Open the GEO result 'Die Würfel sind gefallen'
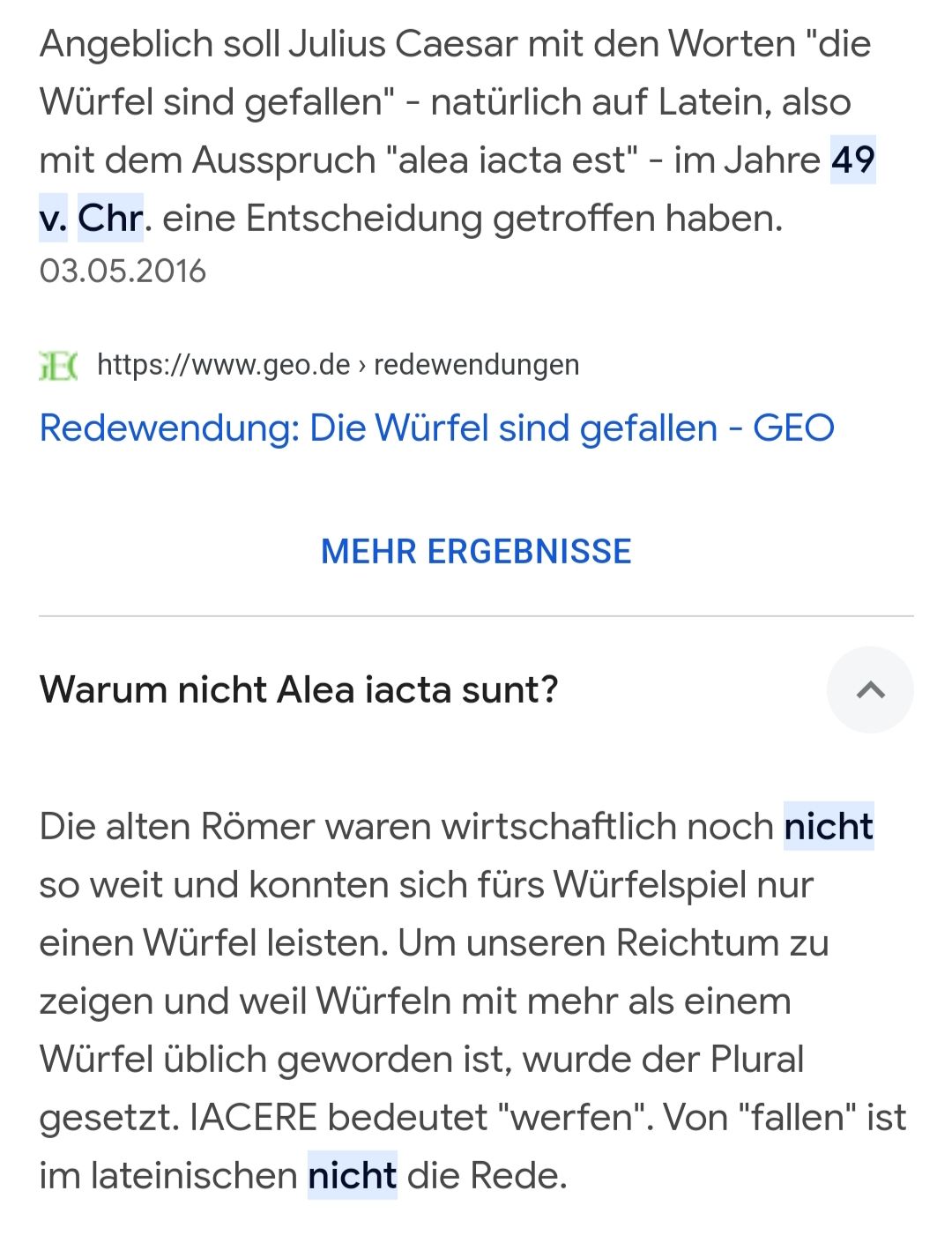This screenshot has width=952, height=1243. pos(436,428)
